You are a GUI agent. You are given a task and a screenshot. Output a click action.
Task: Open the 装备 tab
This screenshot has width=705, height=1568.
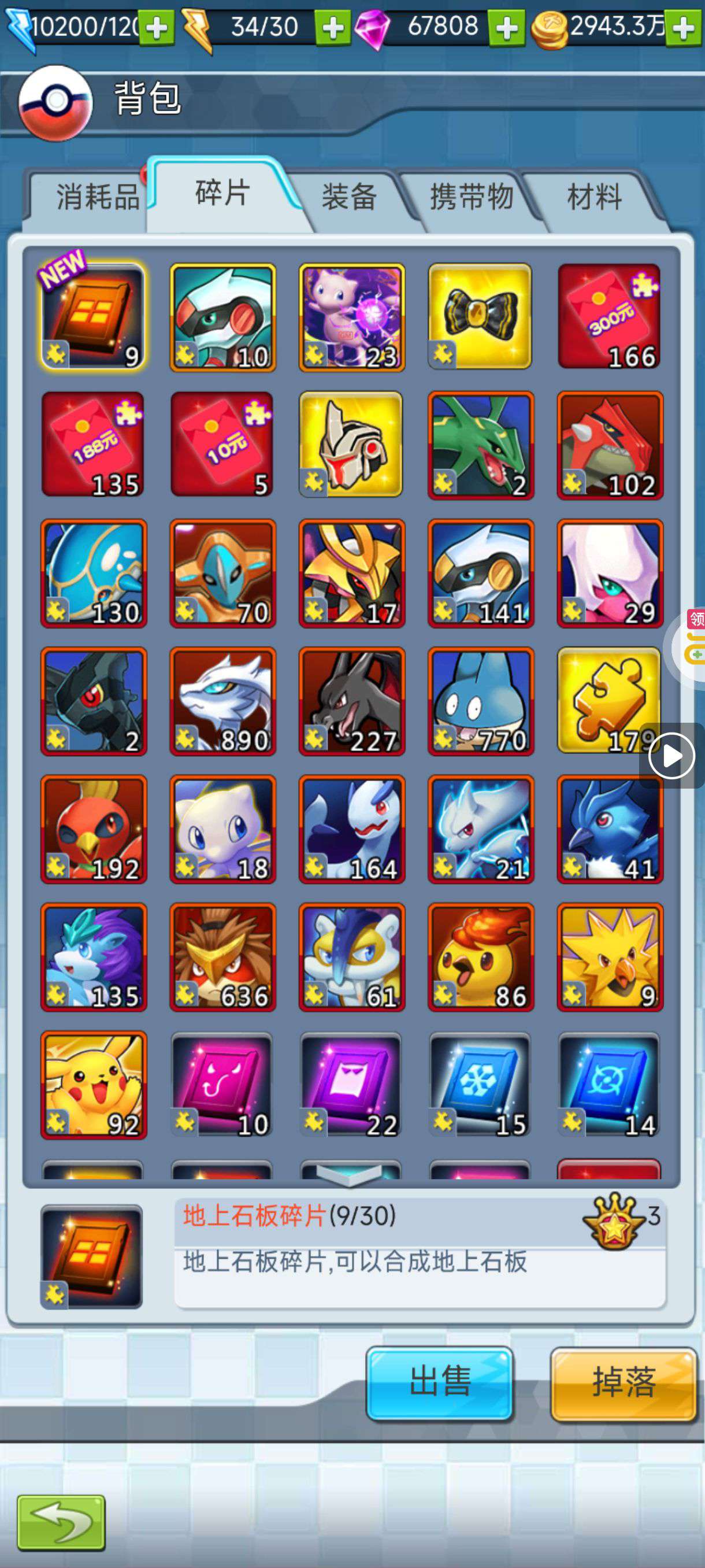(349, 197)
